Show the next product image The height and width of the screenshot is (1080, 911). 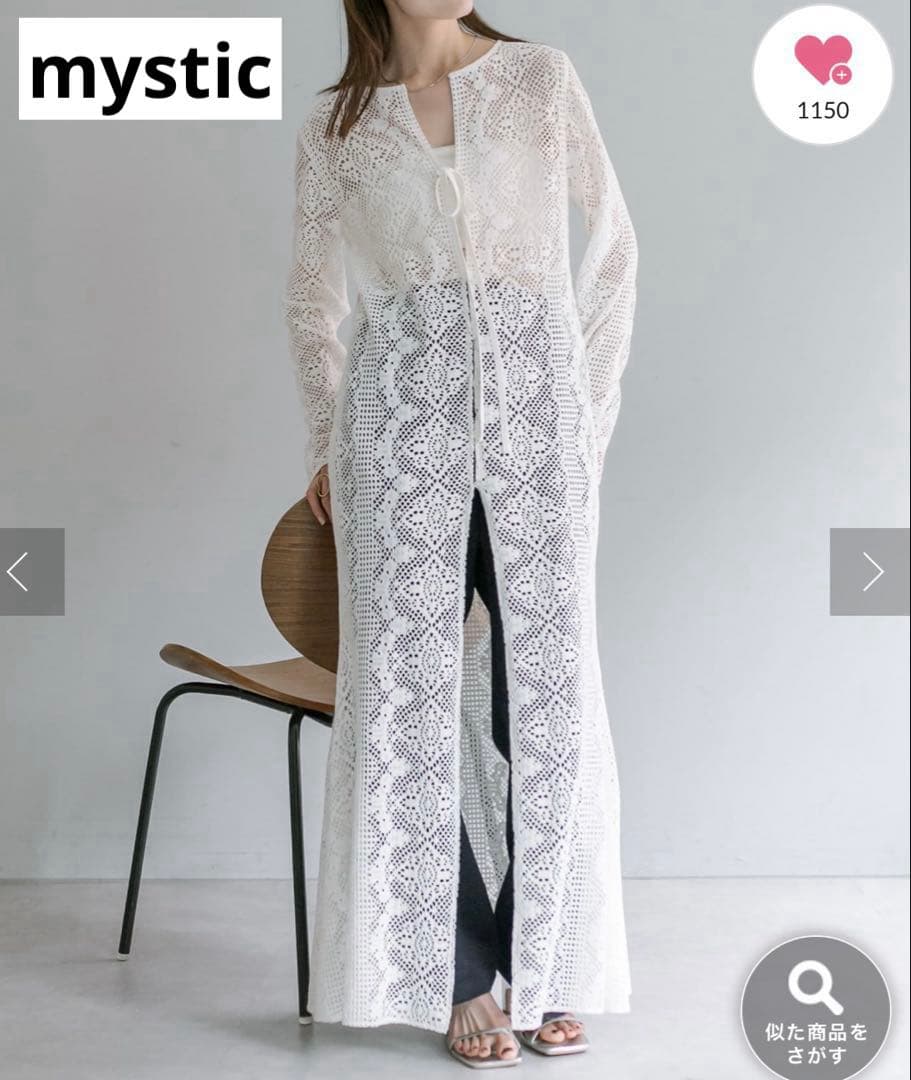point(870,572)
